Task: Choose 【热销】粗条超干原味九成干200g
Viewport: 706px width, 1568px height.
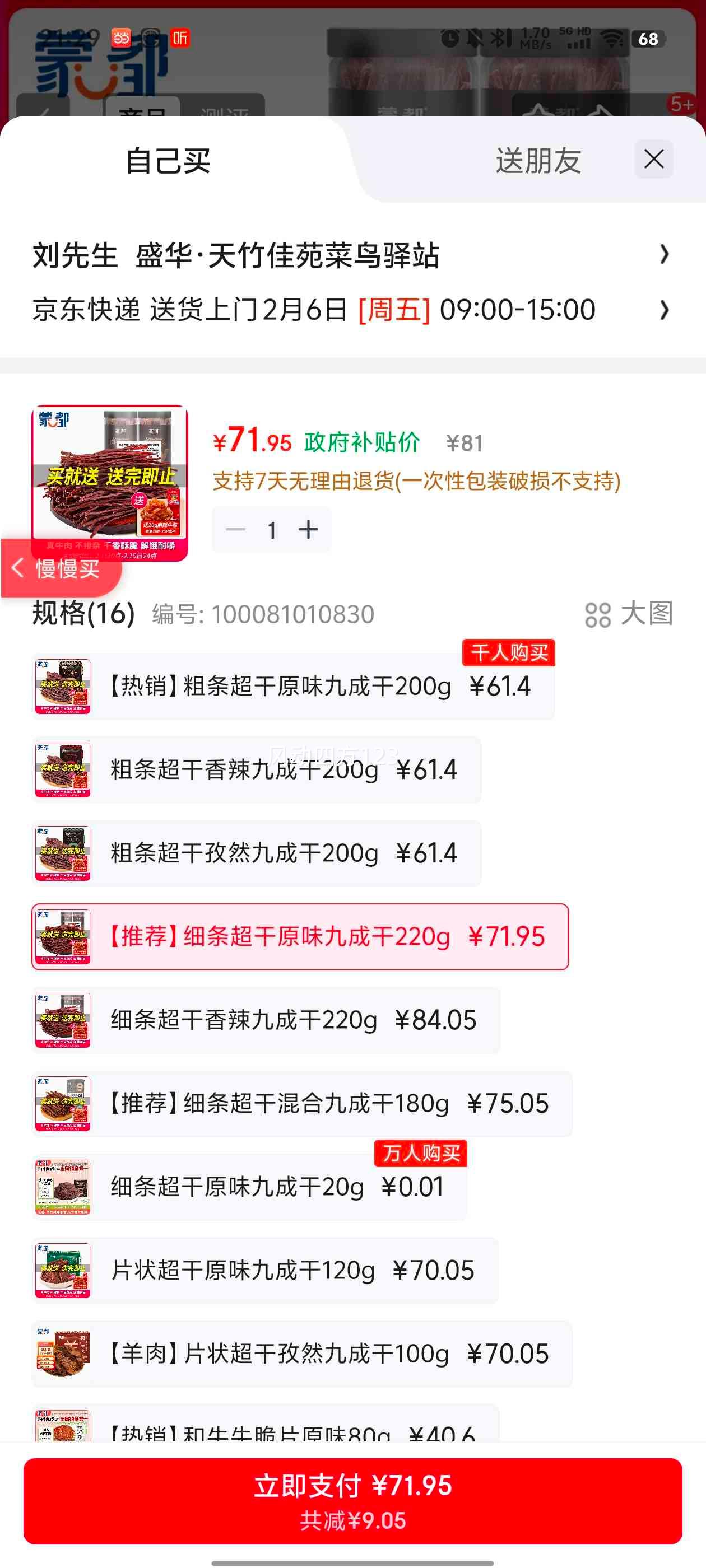Action: (293, 687)
